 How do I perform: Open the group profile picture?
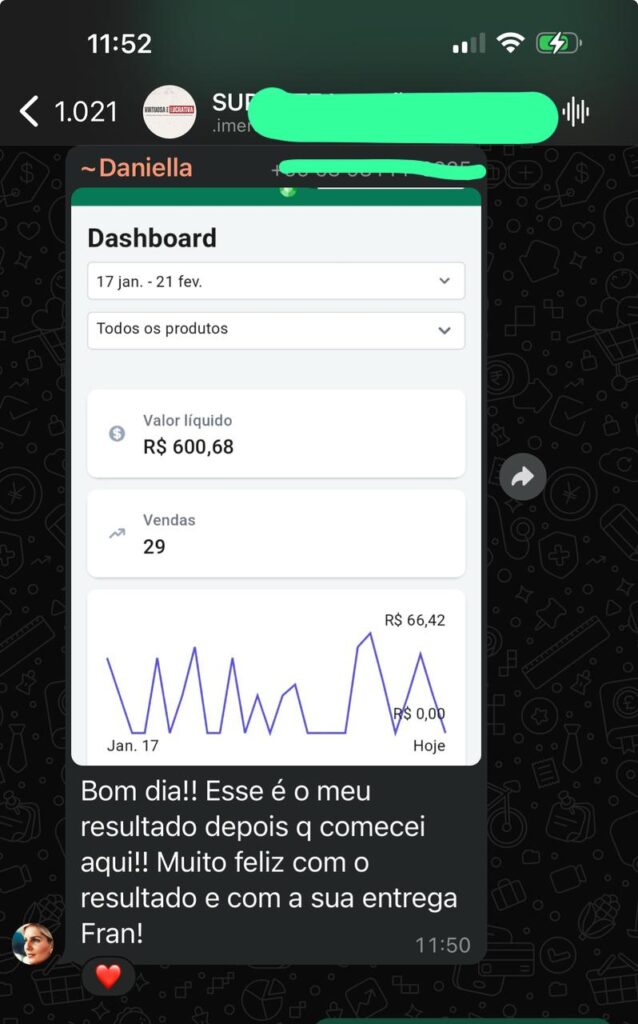click(x=169, y=111)
